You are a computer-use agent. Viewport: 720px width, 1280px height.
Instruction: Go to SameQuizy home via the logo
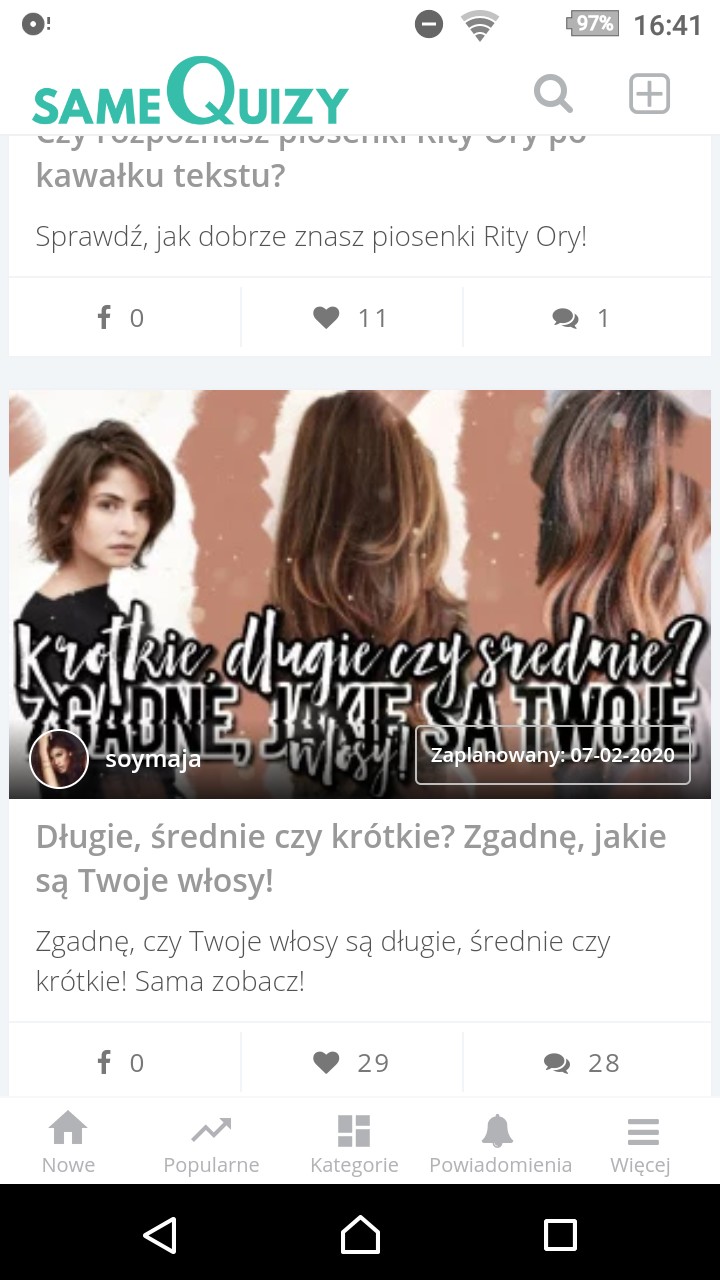tap(190, 95)
